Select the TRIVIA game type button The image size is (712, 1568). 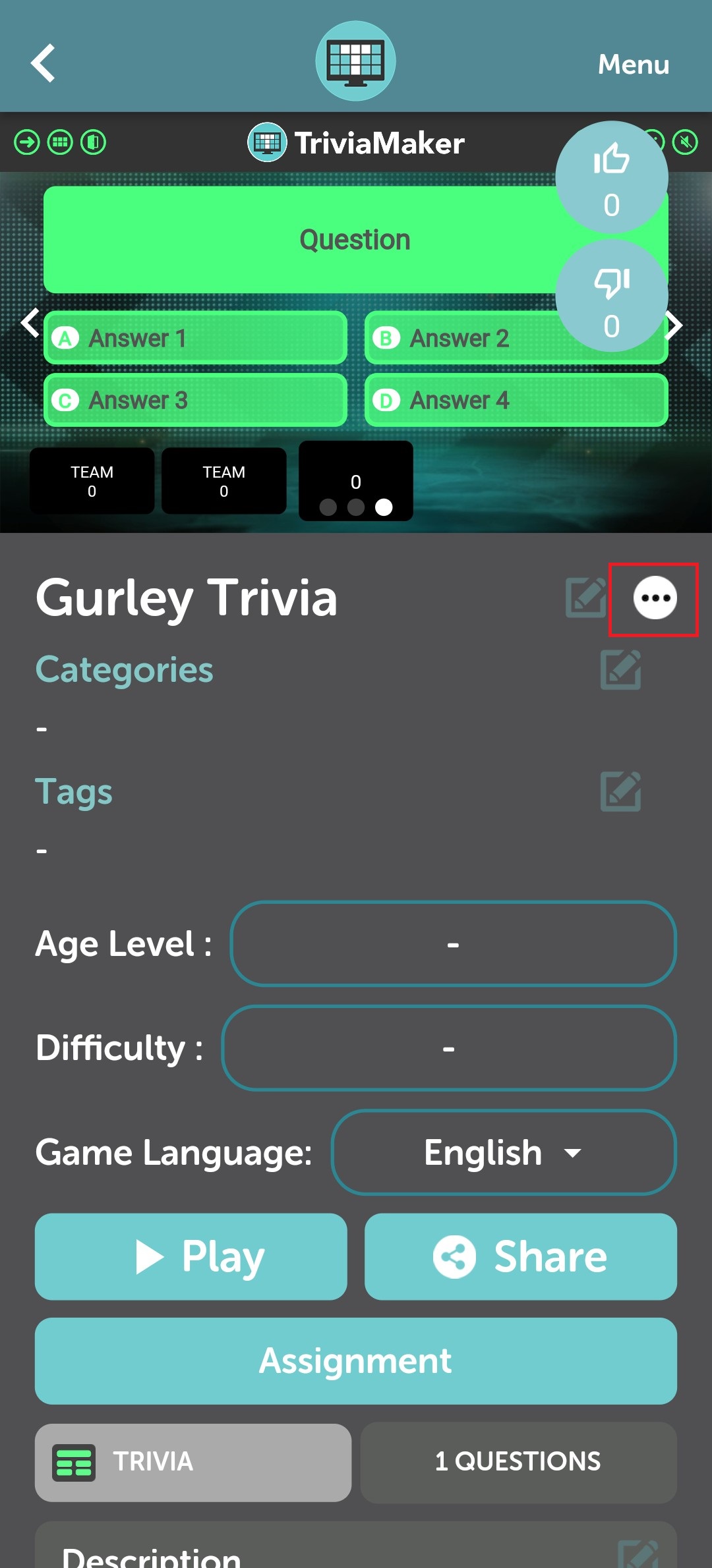[193, 1462]
